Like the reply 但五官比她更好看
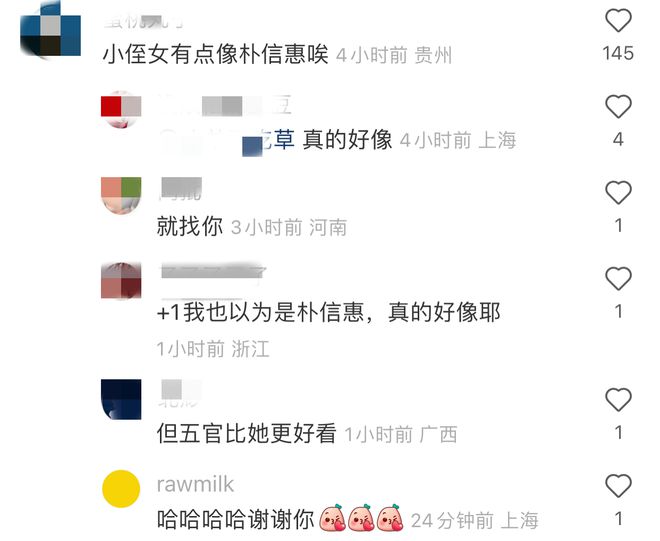Viewport: 660px width, 541px height. [619, 400]
